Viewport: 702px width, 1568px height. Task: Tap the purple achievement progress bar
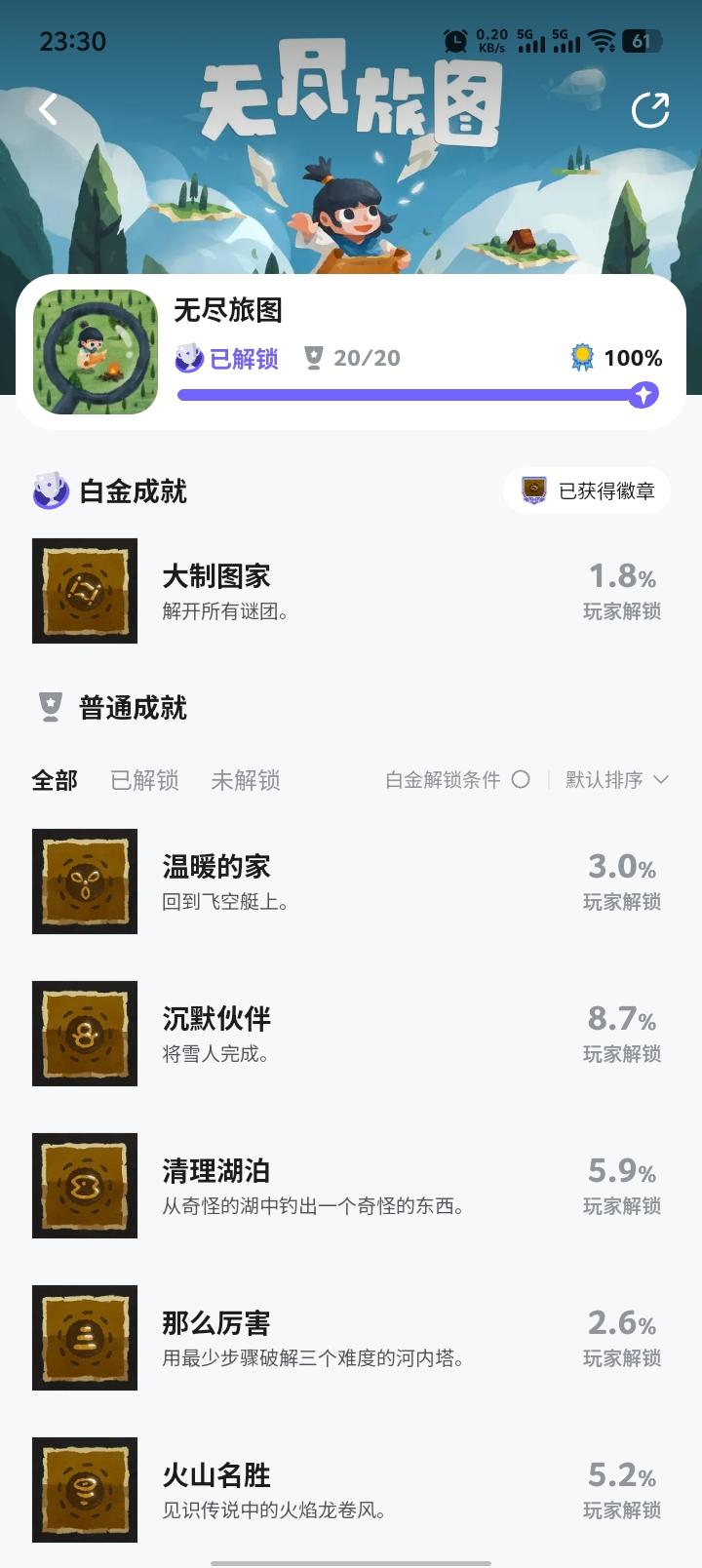[x=409, y=395]
